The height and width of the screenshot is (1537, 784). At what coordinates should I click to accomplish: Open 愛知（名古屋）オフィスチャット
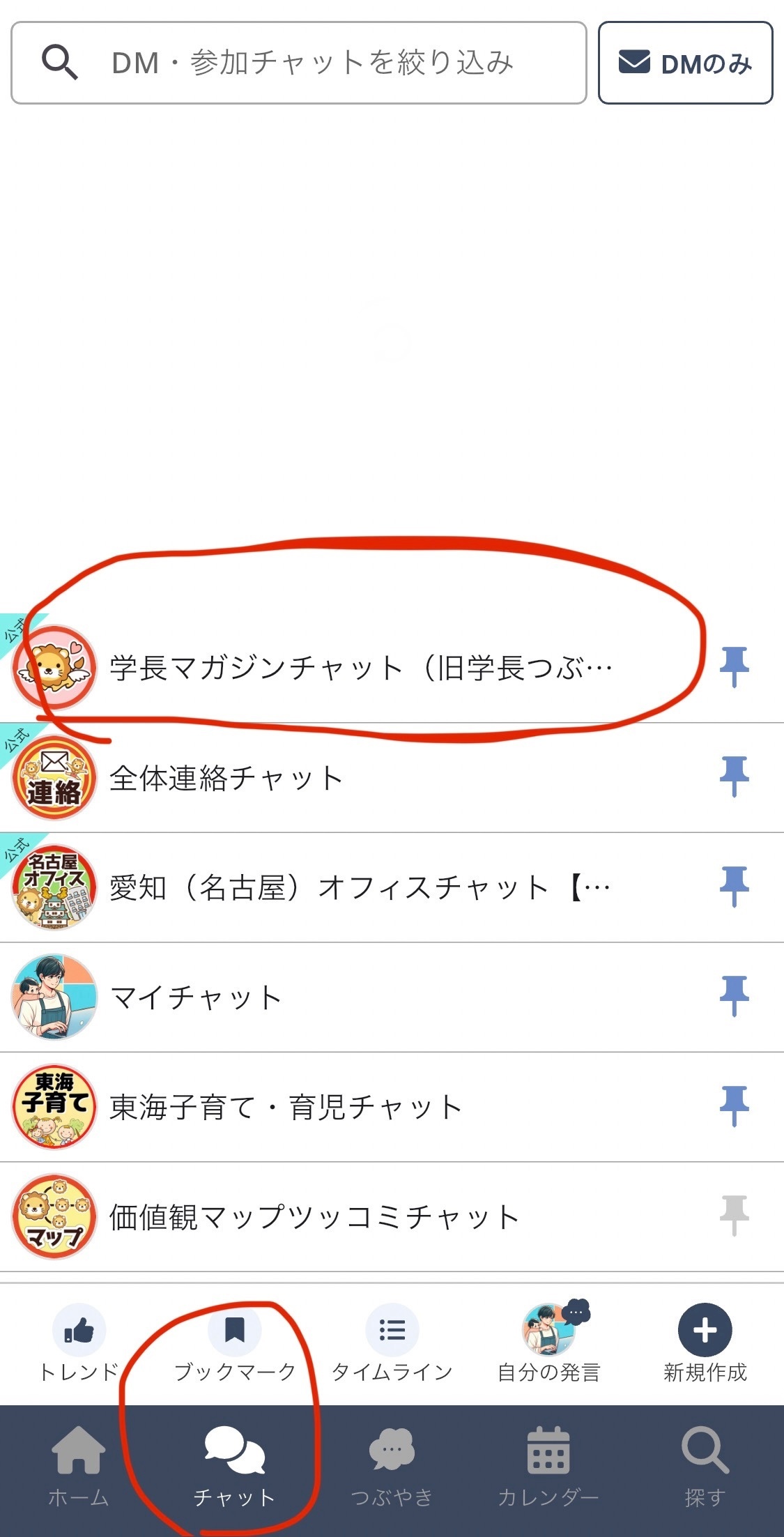(359, 887)
